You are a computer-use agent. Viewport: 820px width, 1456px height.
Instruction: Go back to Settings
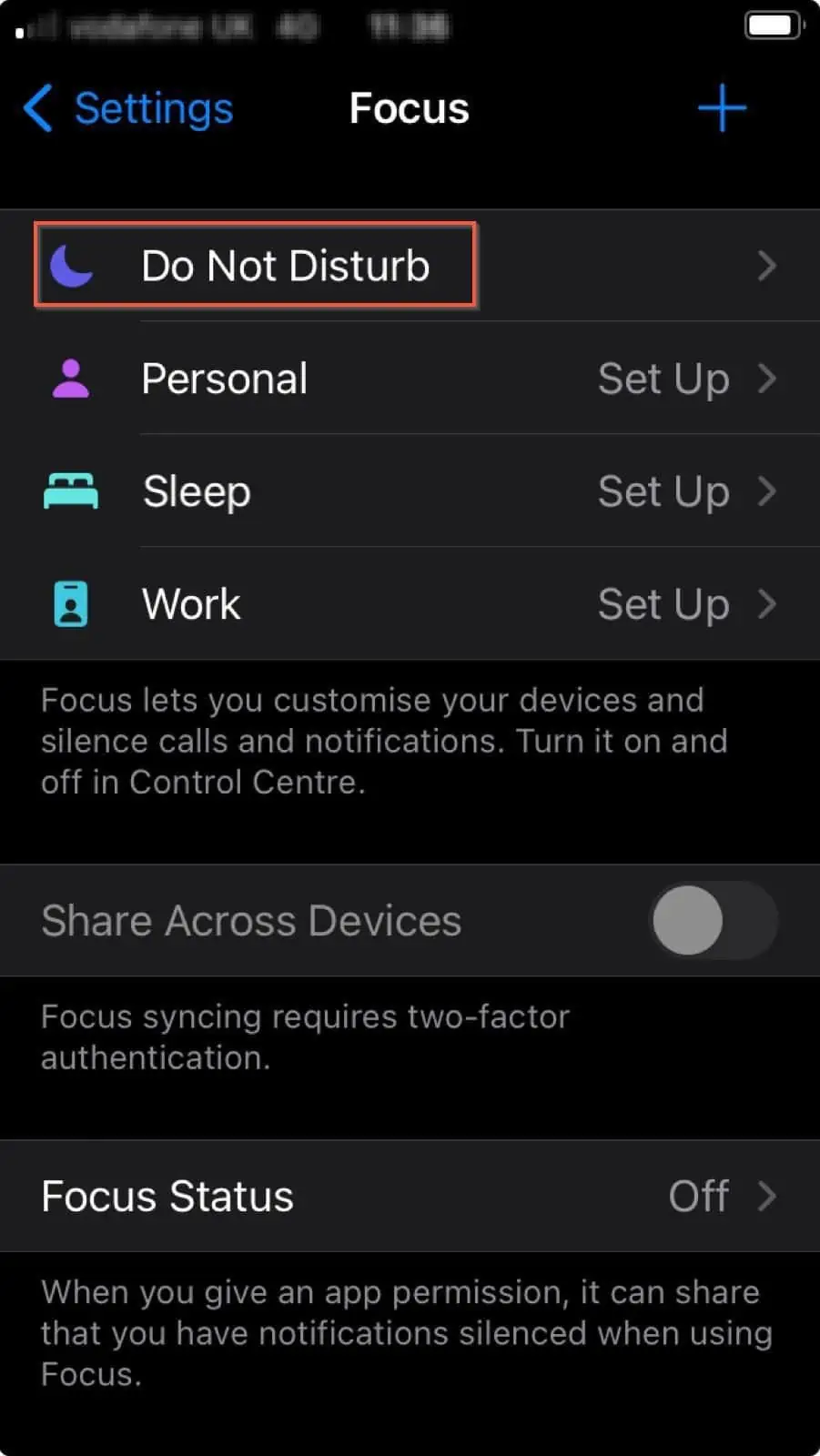coord(128,108)
